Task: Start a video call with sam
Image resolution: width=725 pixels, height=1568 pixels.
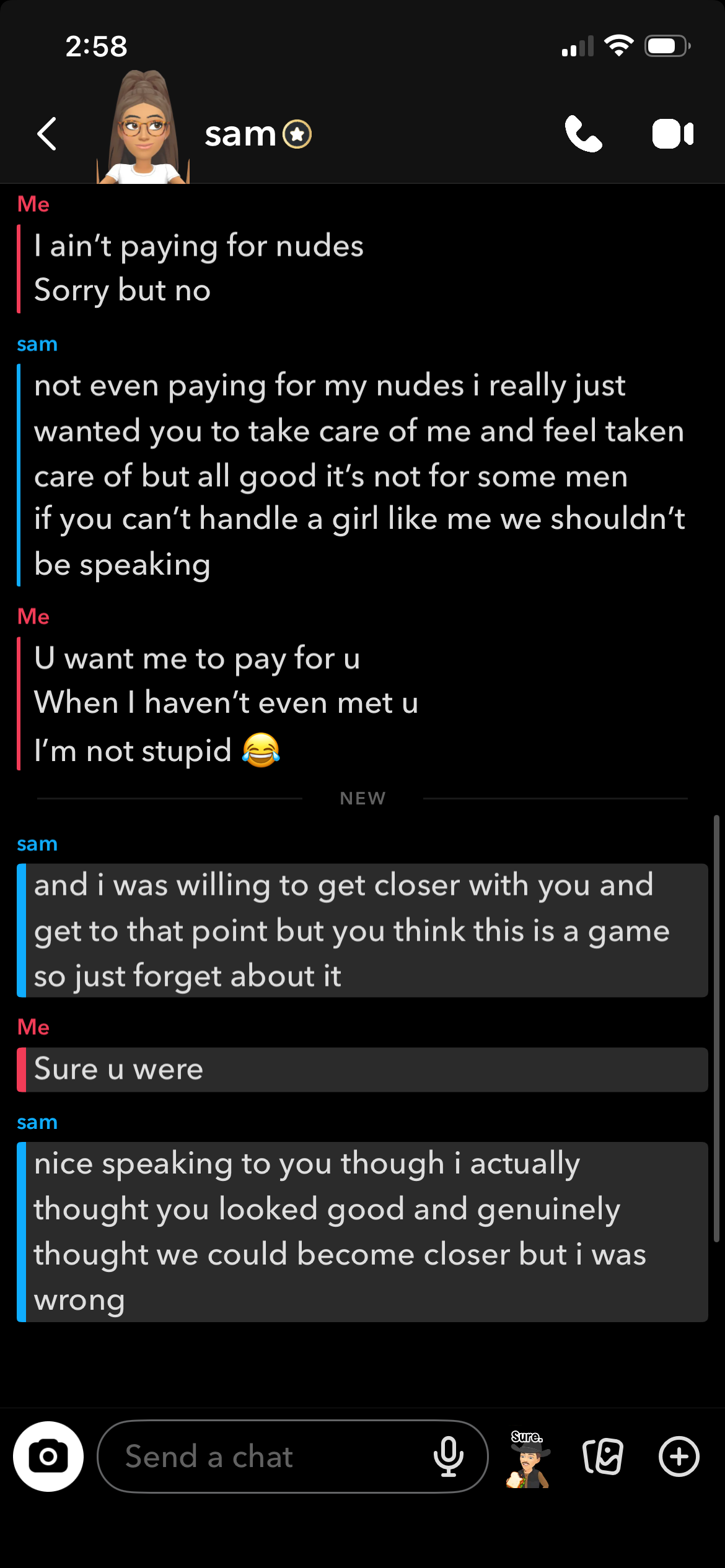Action: pos(672,134)
